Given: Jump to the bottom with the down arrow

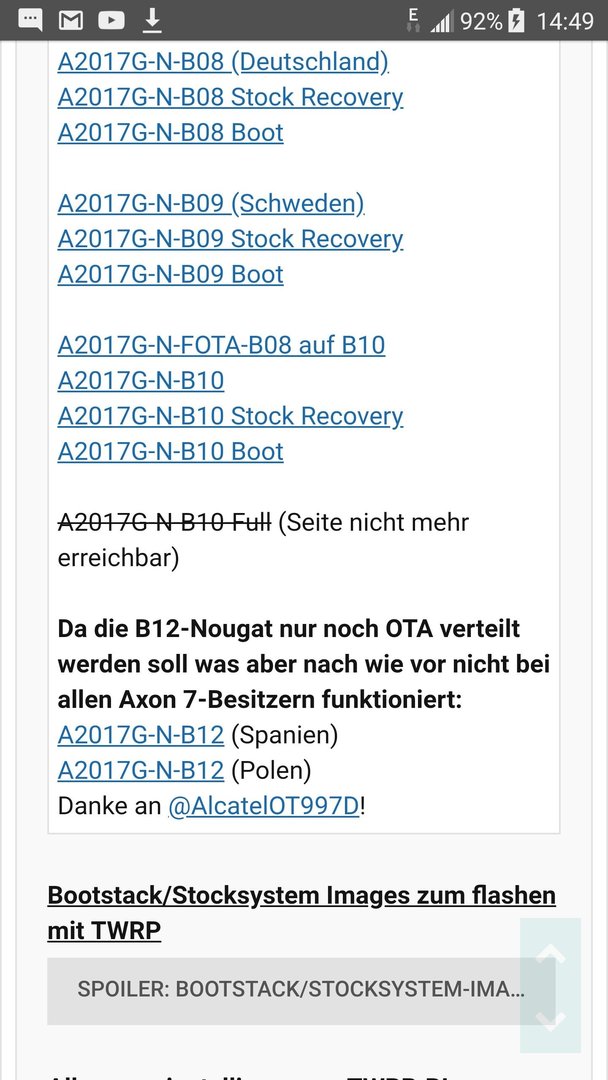Looking at the screenshot, I should [x=551, y=1019].
